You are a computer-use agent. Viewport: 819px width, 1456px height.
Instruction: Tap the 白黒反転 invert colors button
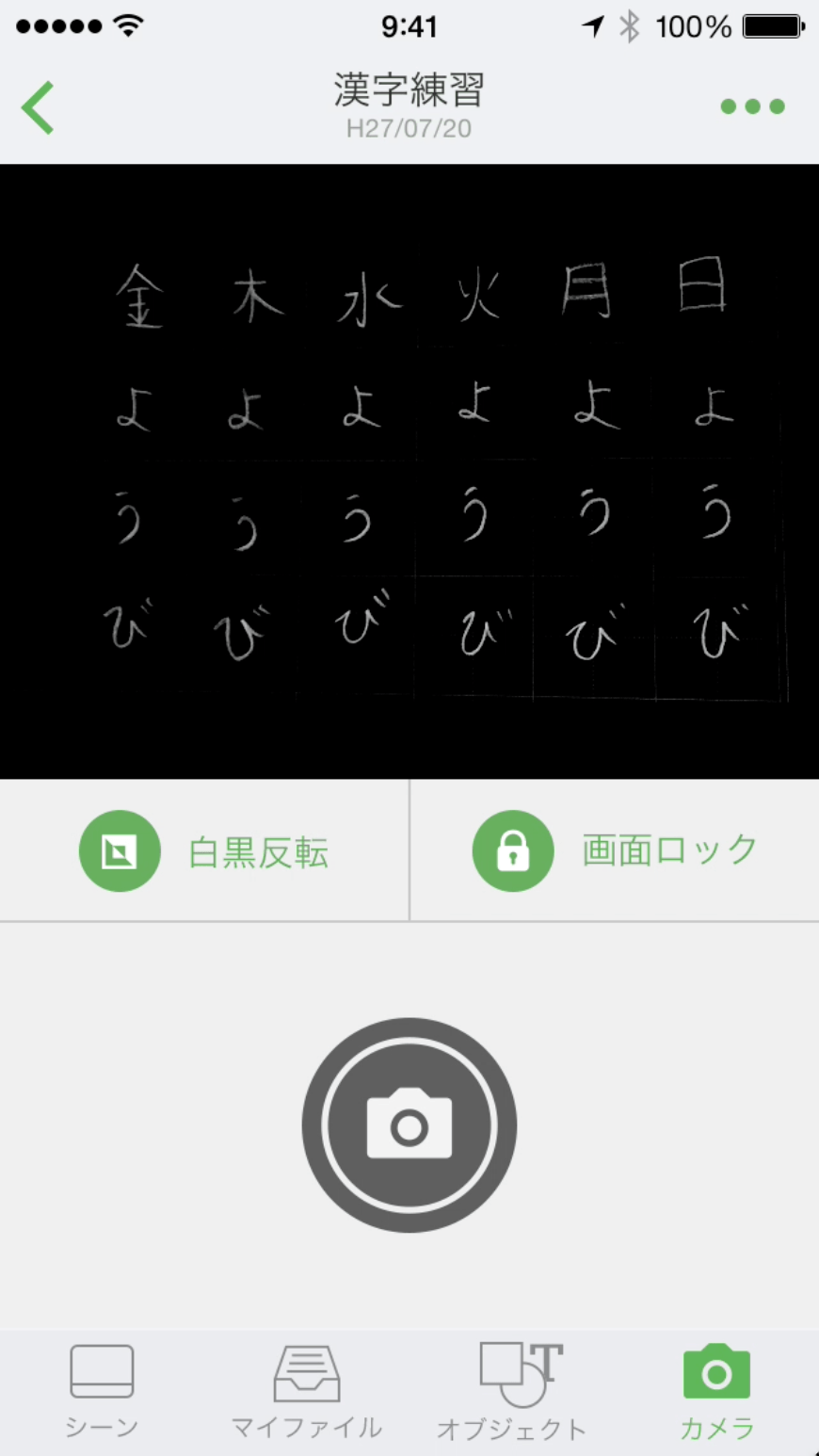pos(204,851)
